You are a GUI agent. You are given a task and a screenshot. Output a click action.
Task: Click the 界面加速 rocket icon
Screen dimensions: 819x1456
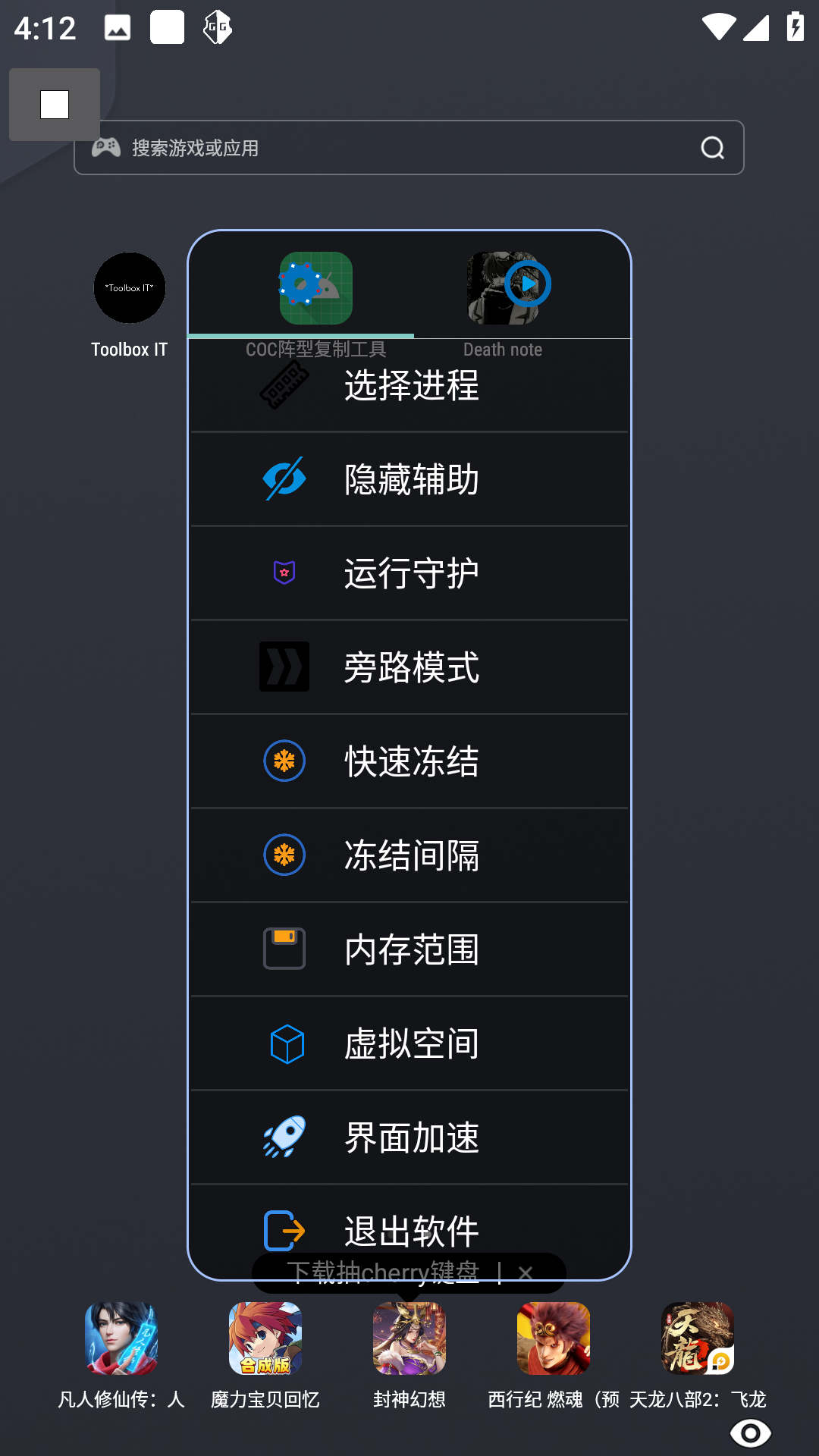click(x=284, y=1137)
